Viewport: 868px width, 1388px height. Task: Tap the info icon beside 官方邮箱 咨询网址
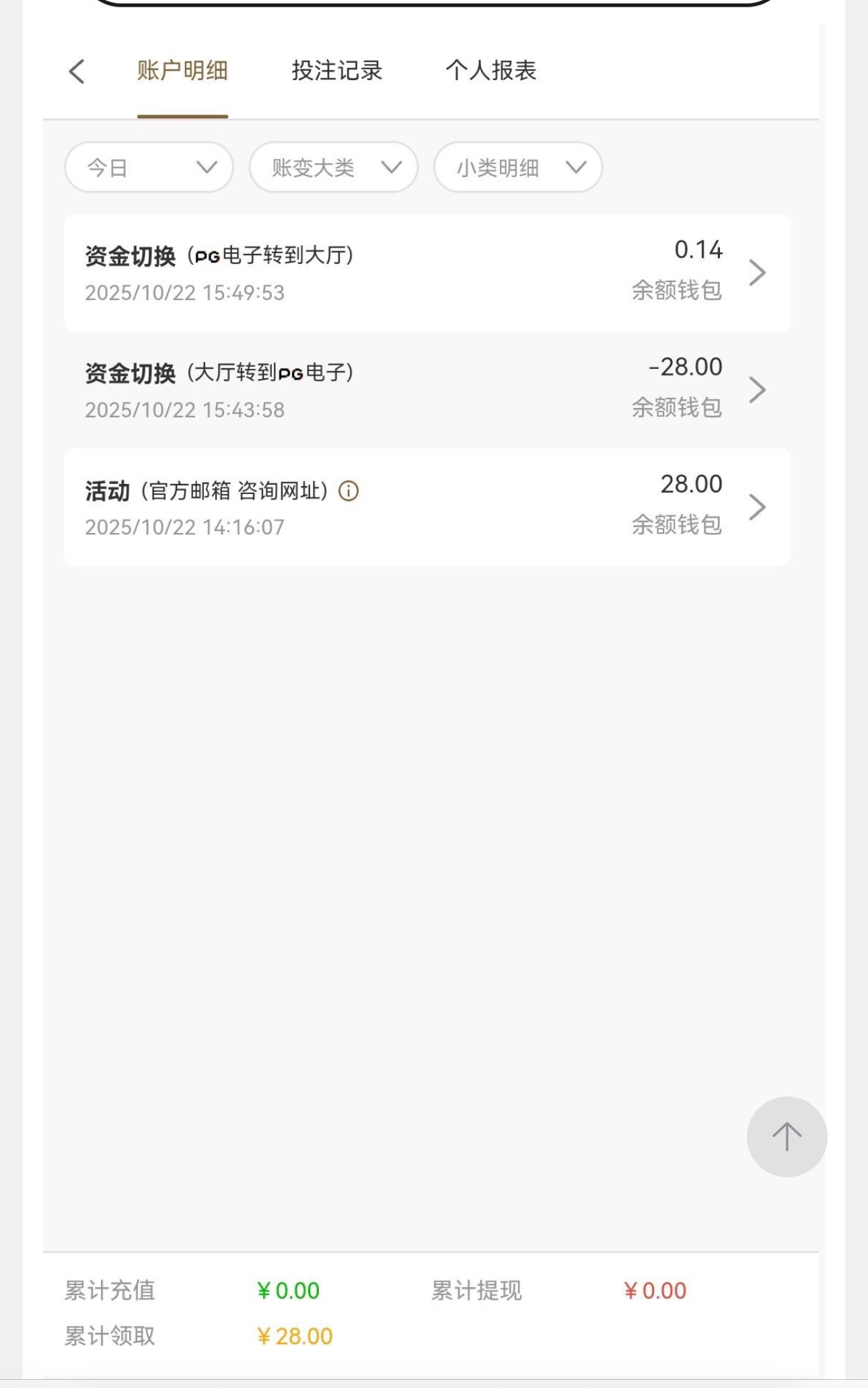[349, 491]
